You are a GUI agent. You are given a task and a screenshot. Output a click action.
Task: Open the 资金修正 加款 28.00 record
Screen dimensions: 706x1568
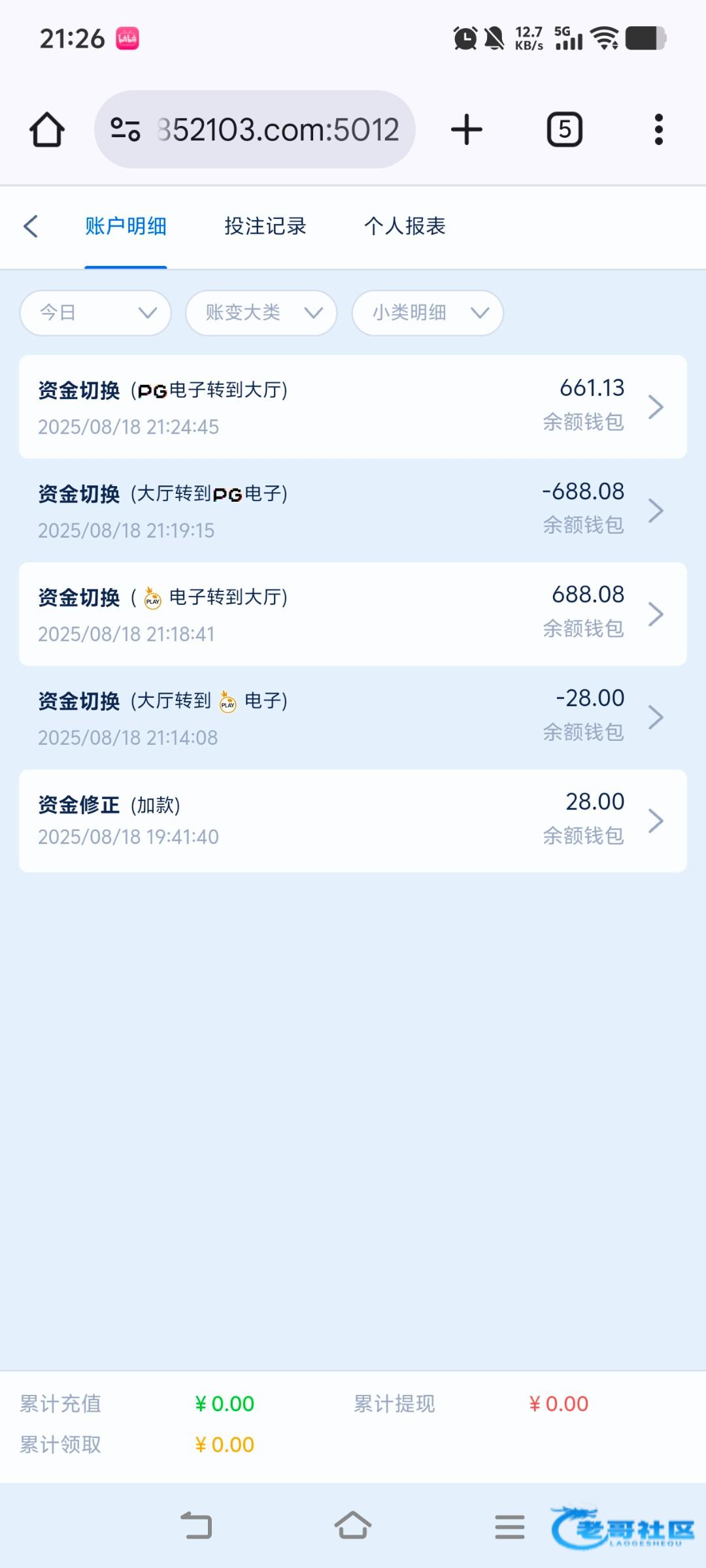353,821
